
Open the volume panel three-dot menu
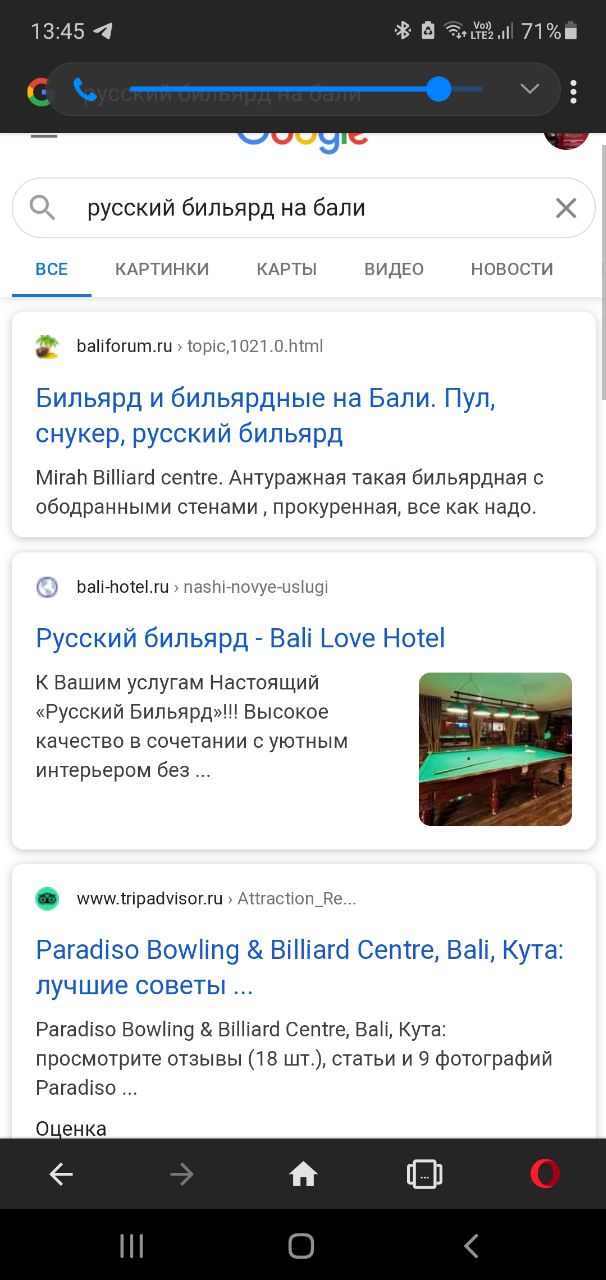(x=573, y=91)
